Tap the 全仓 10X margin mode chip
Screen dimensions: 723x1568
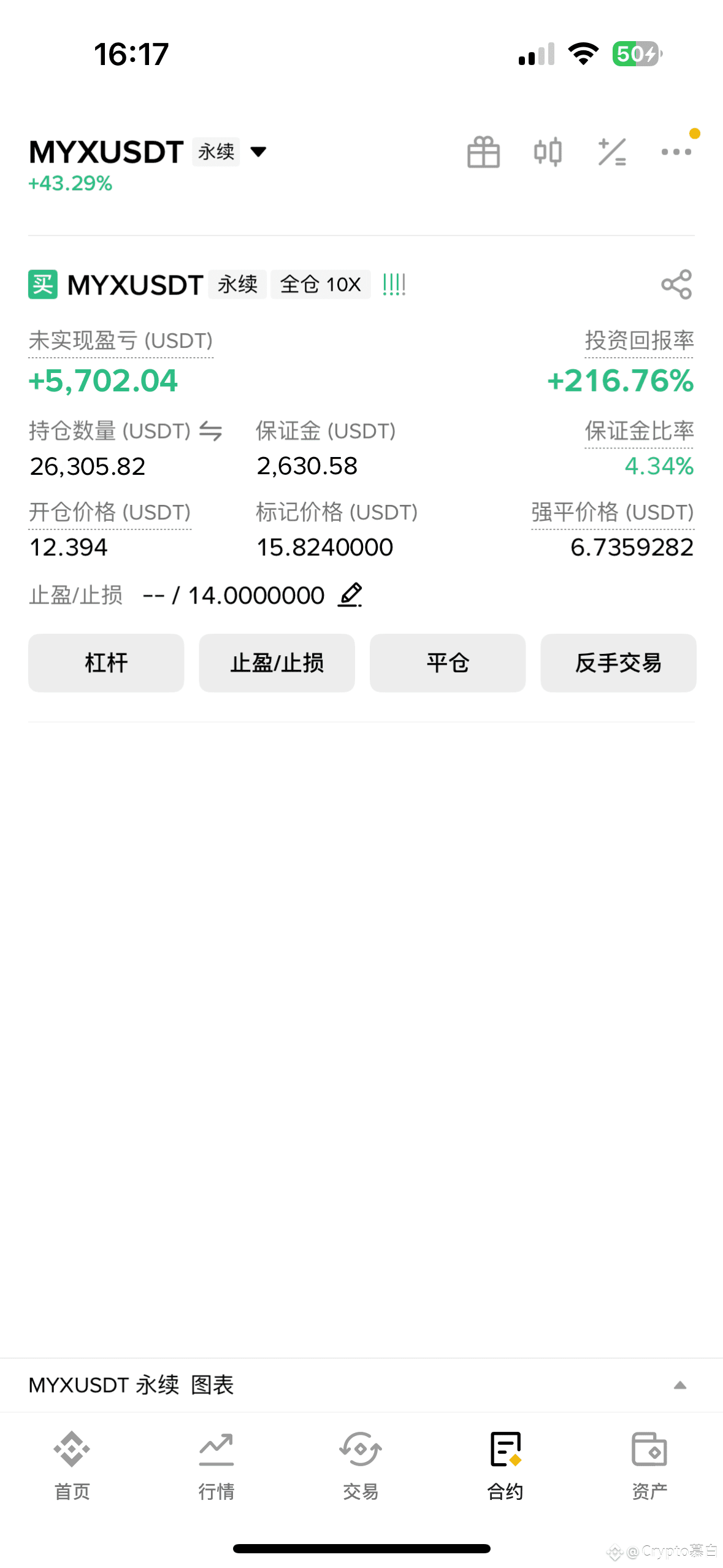tap(321, 285)
